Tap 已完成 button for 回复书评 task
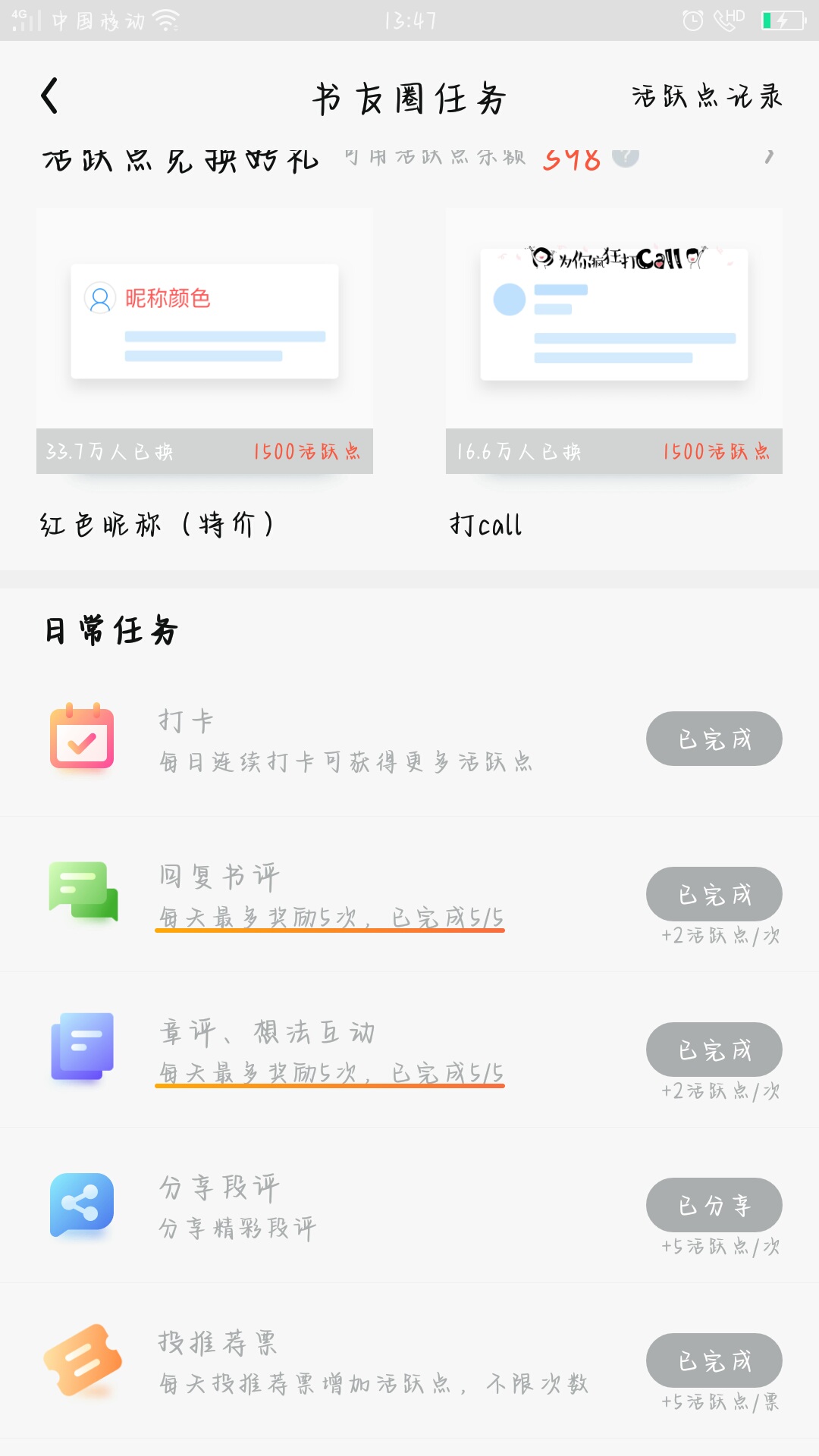The image size is (819, 1456). click(714, 894)
